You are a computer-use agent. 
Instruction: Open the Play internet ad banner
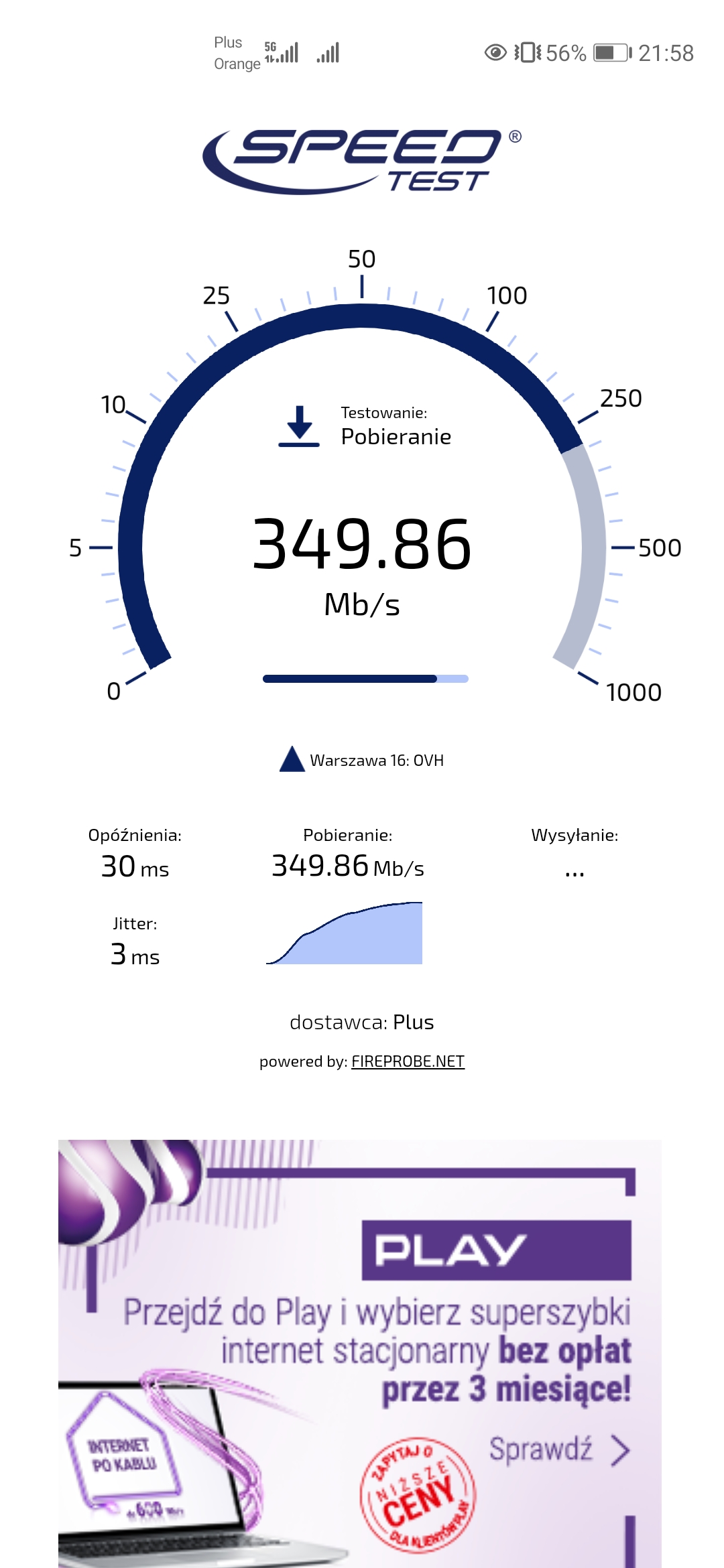tap(360, 1354)
